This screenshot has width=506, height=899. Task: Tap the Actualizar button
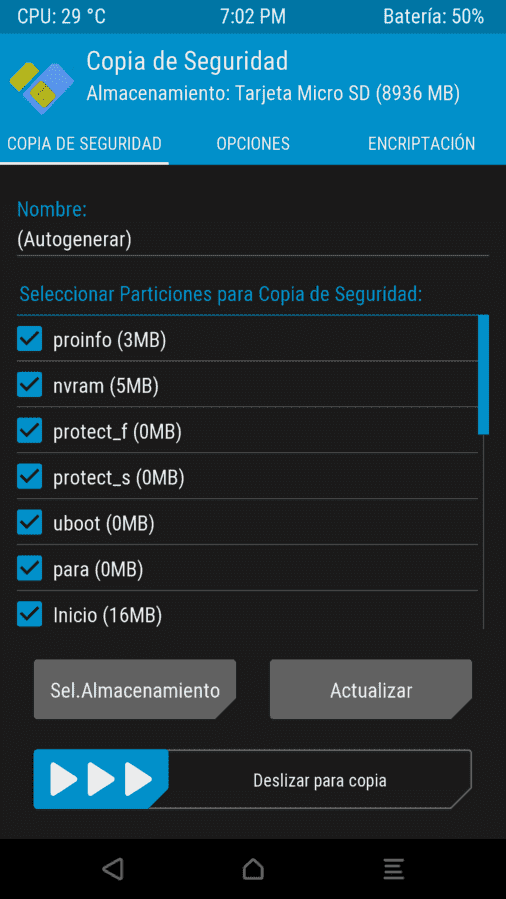pyautogui.click(x=371, y=689)
